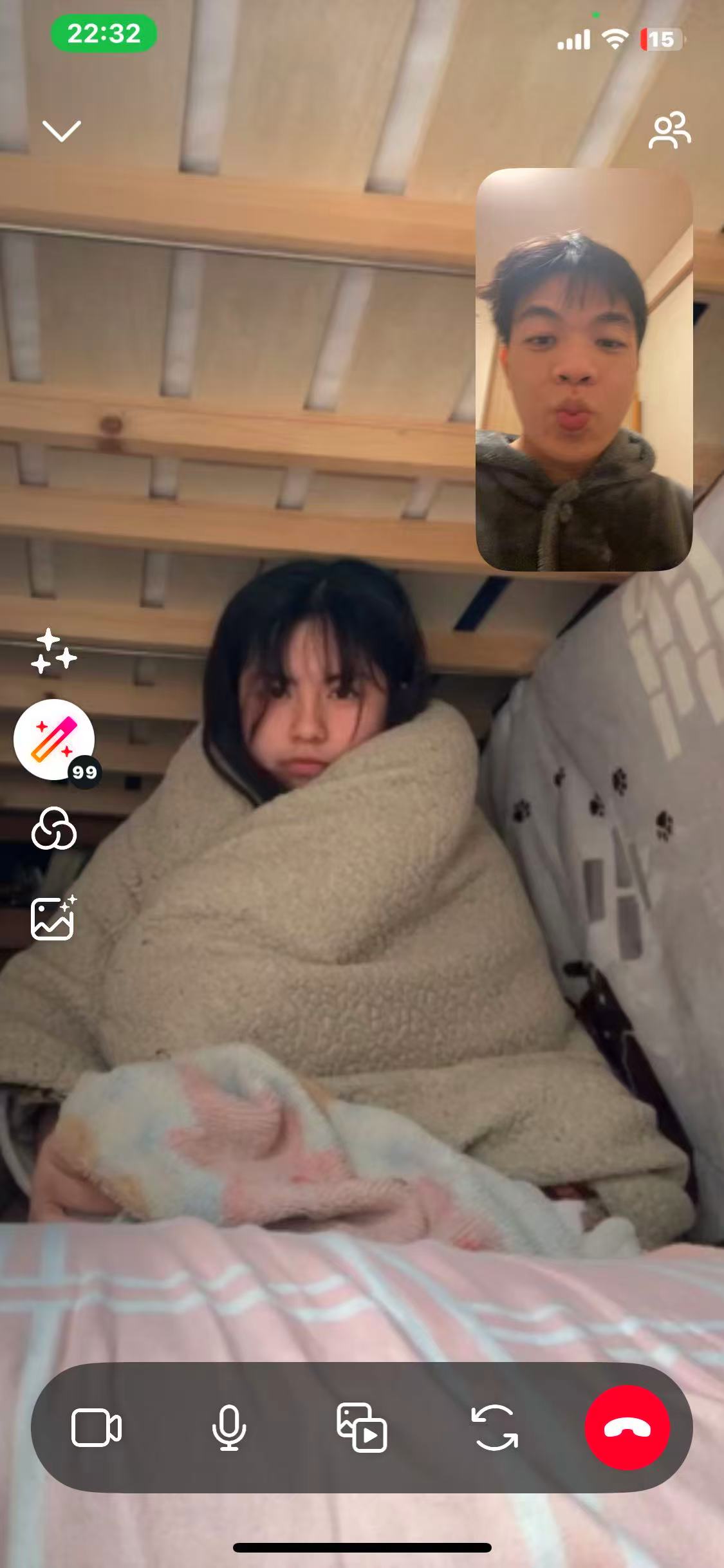Open the magic wand effects button
Viewport: 724px width, 1568px height.
tap(55, 740)
